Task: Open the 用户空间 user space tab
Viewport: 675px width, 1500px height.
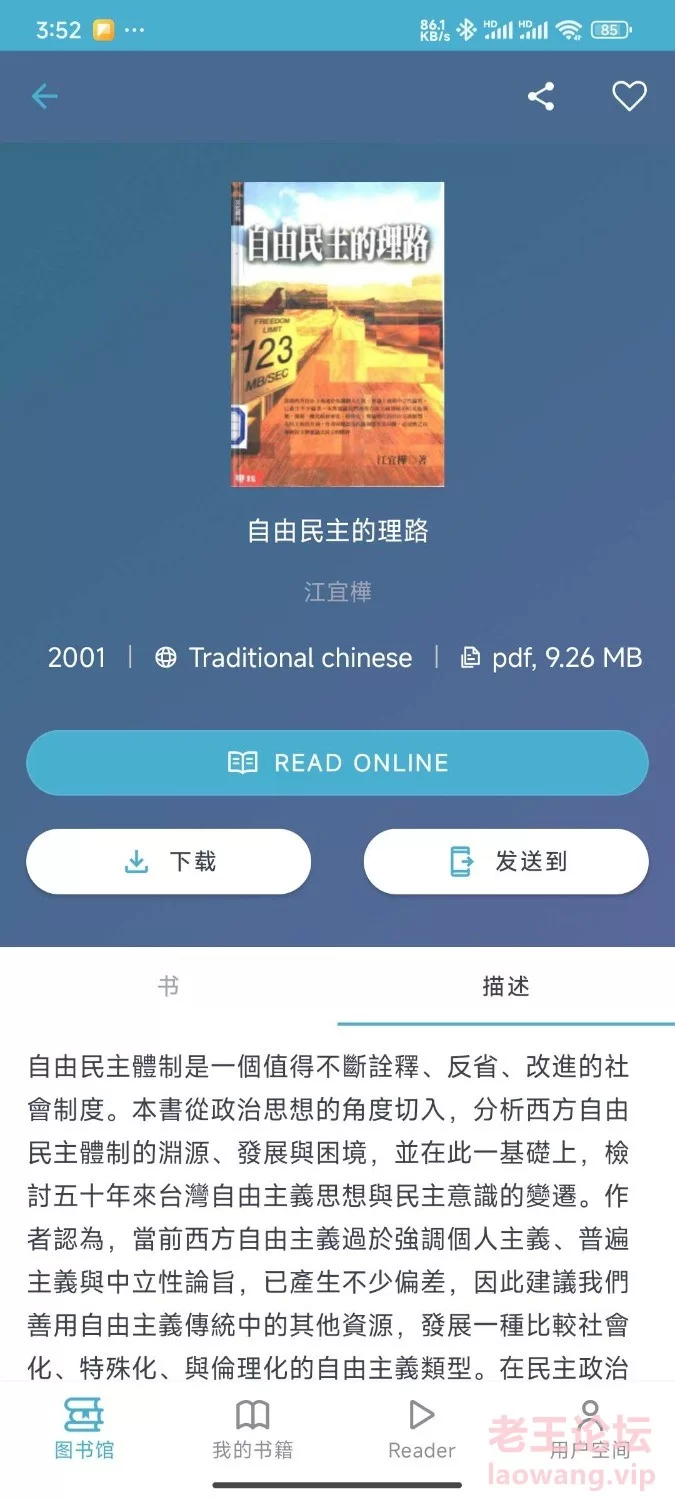Action: [590, 1428]
